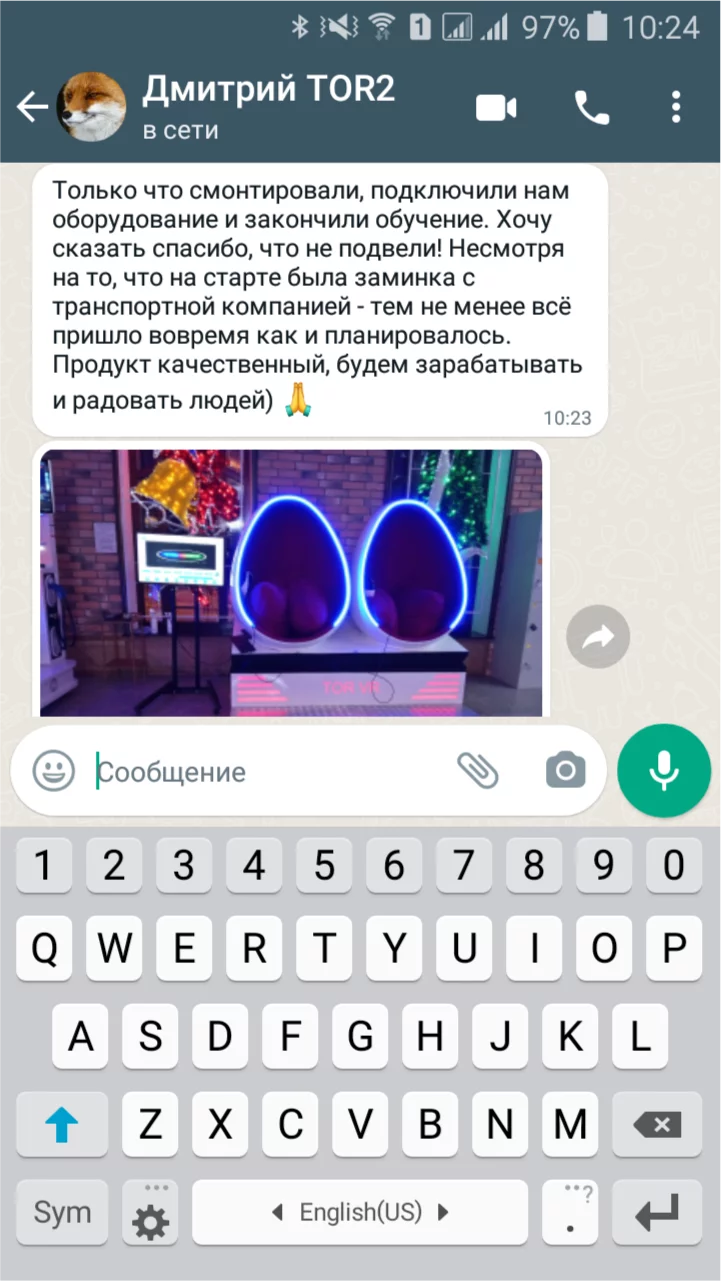The width and height of the screenshot is (721, 1281).
Task: Attach a file with the paperclip
Action: click(x=478, y=770)
